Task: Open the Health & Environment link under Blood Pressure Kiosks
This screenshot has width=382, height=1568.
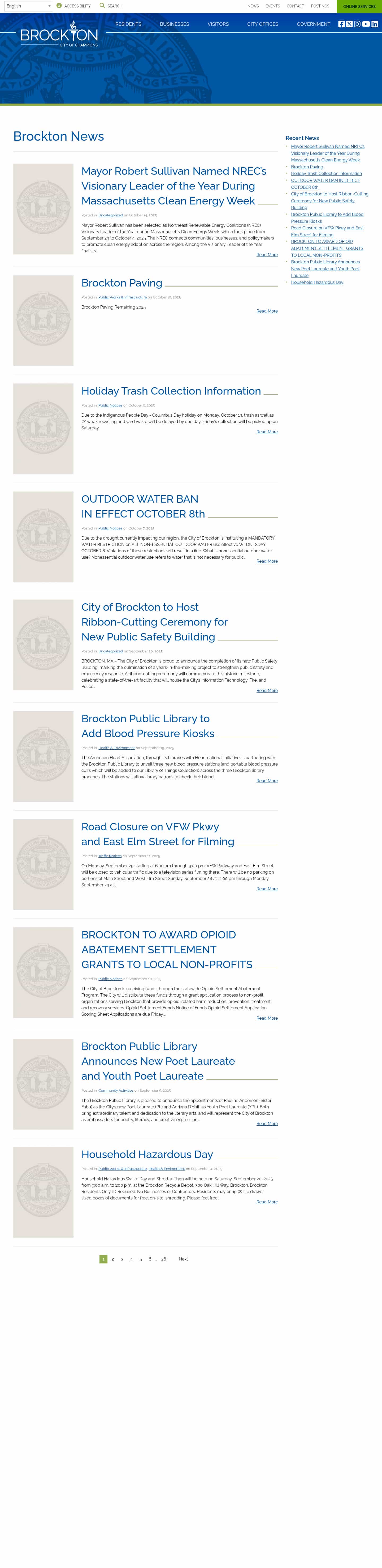Action: pyautogui.click(x=116, y=748)
